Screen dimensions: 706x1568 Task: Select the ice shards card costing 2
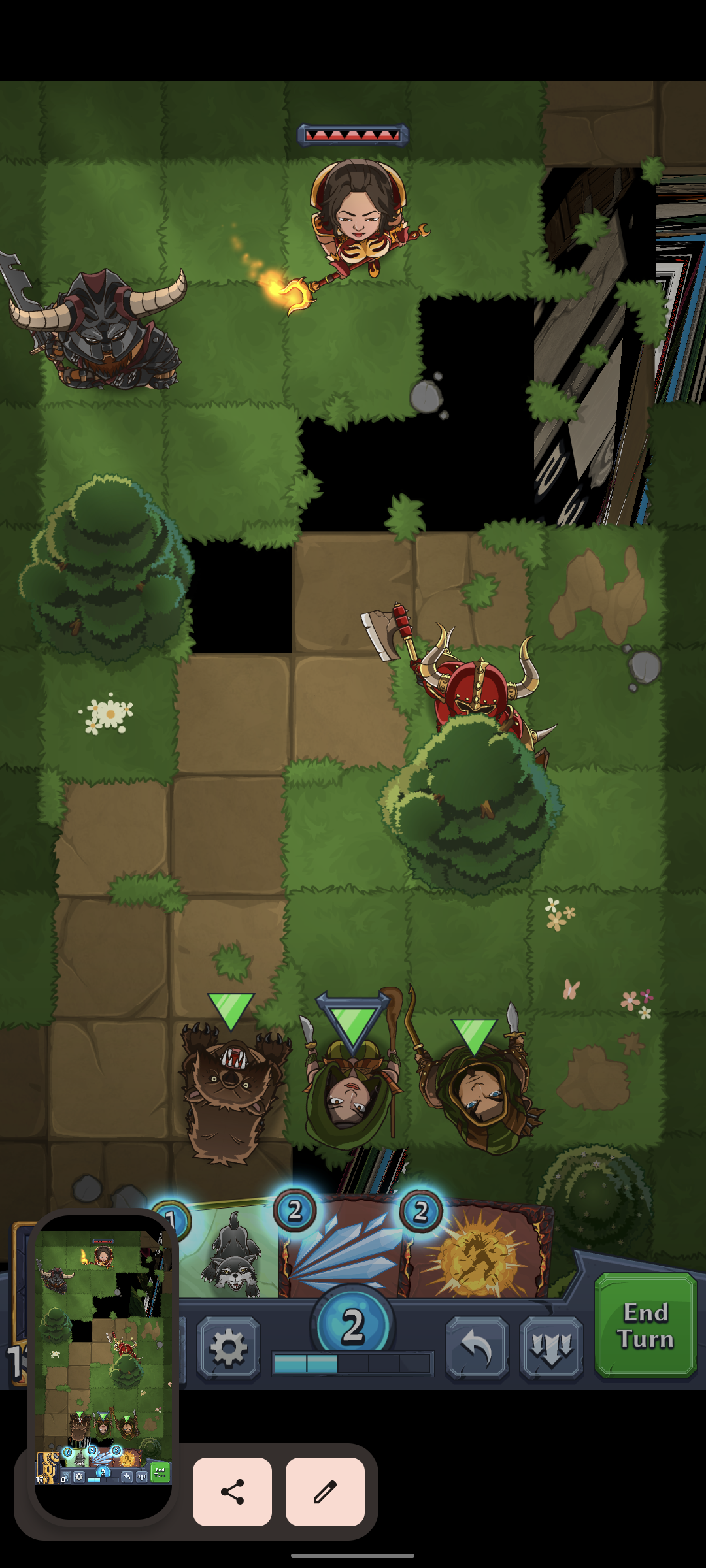point(341,1248)
